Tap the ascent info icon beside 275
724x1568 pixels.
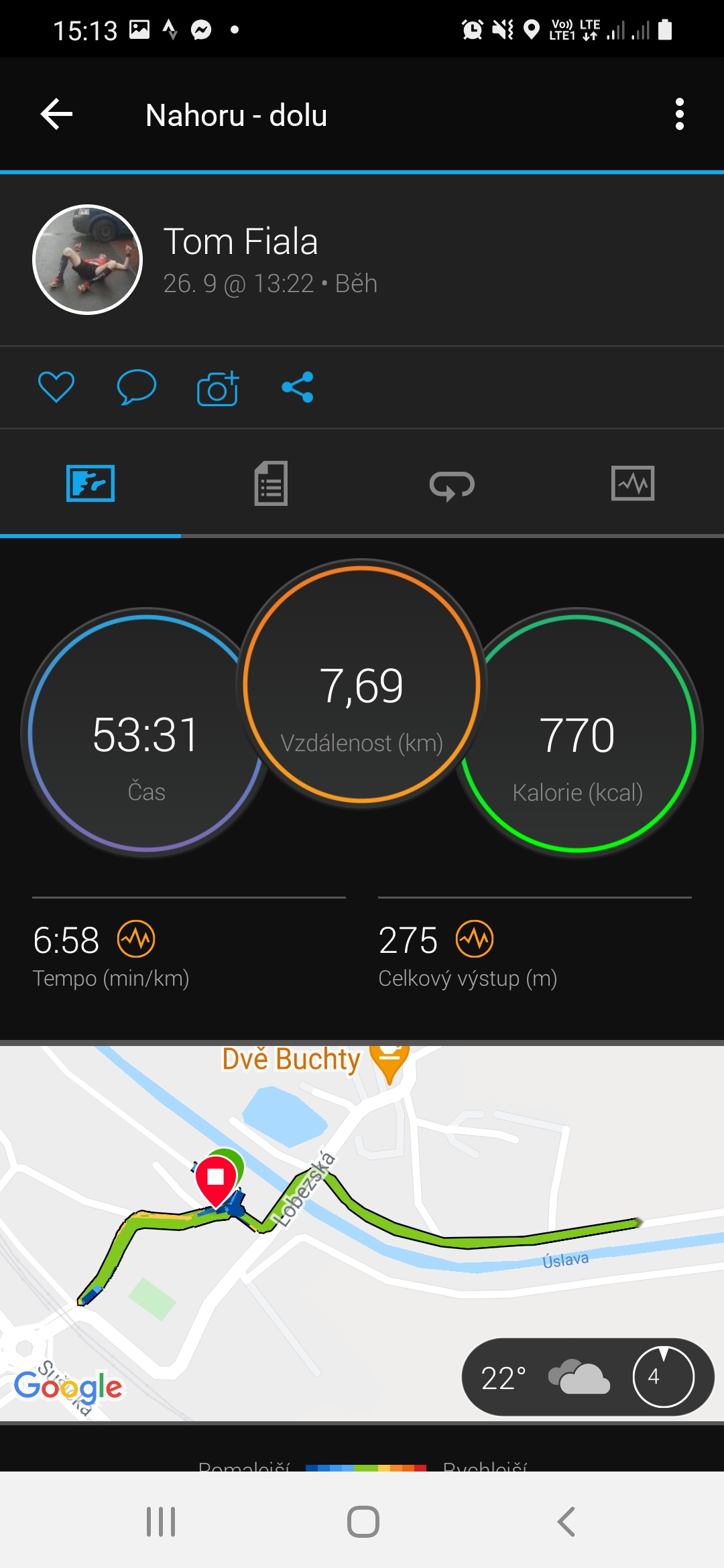pyautogui.click(x=475, y=939)
